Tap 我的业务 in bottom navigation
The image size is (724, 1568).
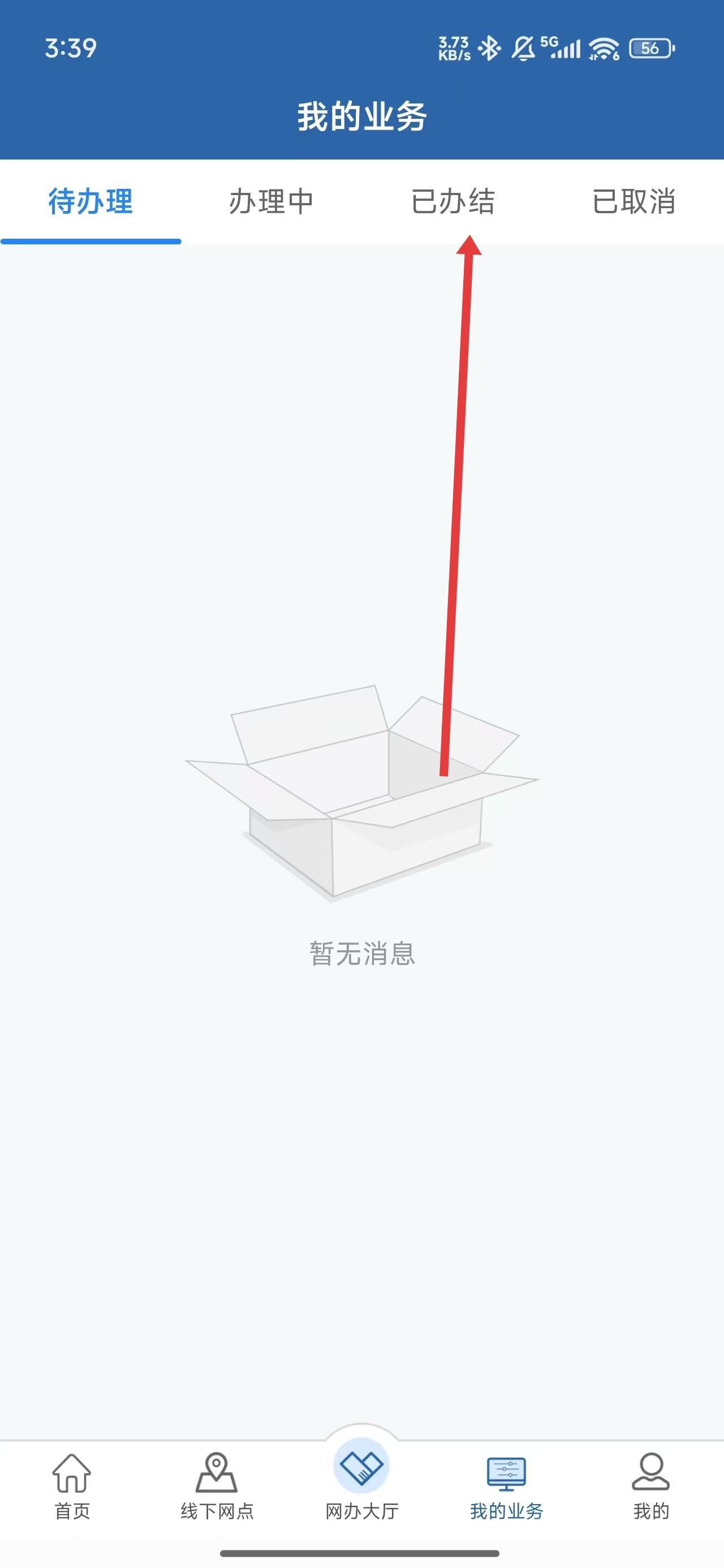506,1485
